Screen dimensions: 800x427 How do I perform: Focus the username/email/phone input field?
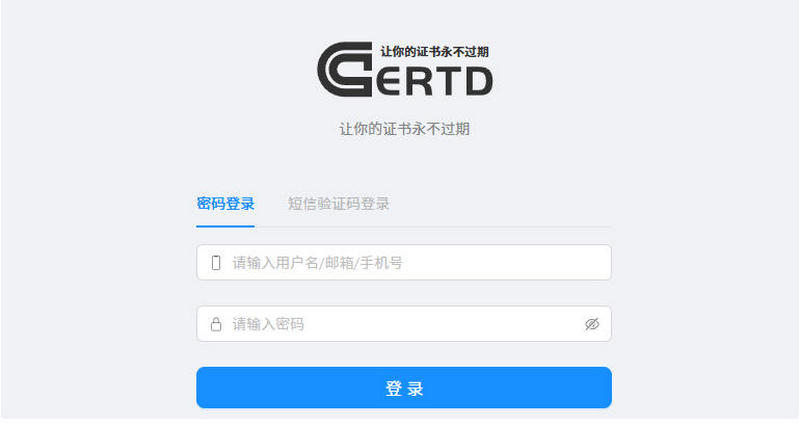click(410, 263)
